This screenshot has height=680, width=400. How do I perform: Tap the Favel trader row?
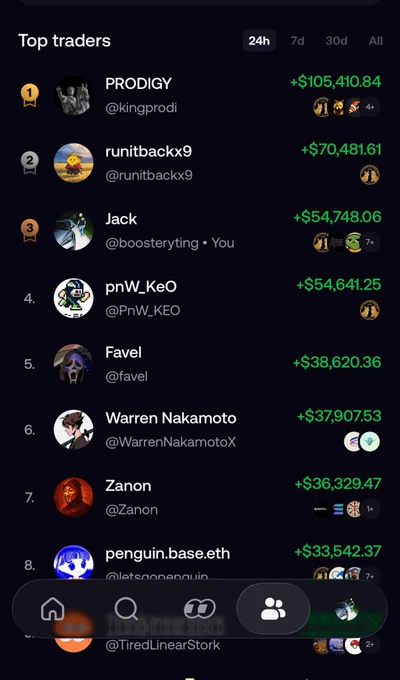[x=200, y=364]
